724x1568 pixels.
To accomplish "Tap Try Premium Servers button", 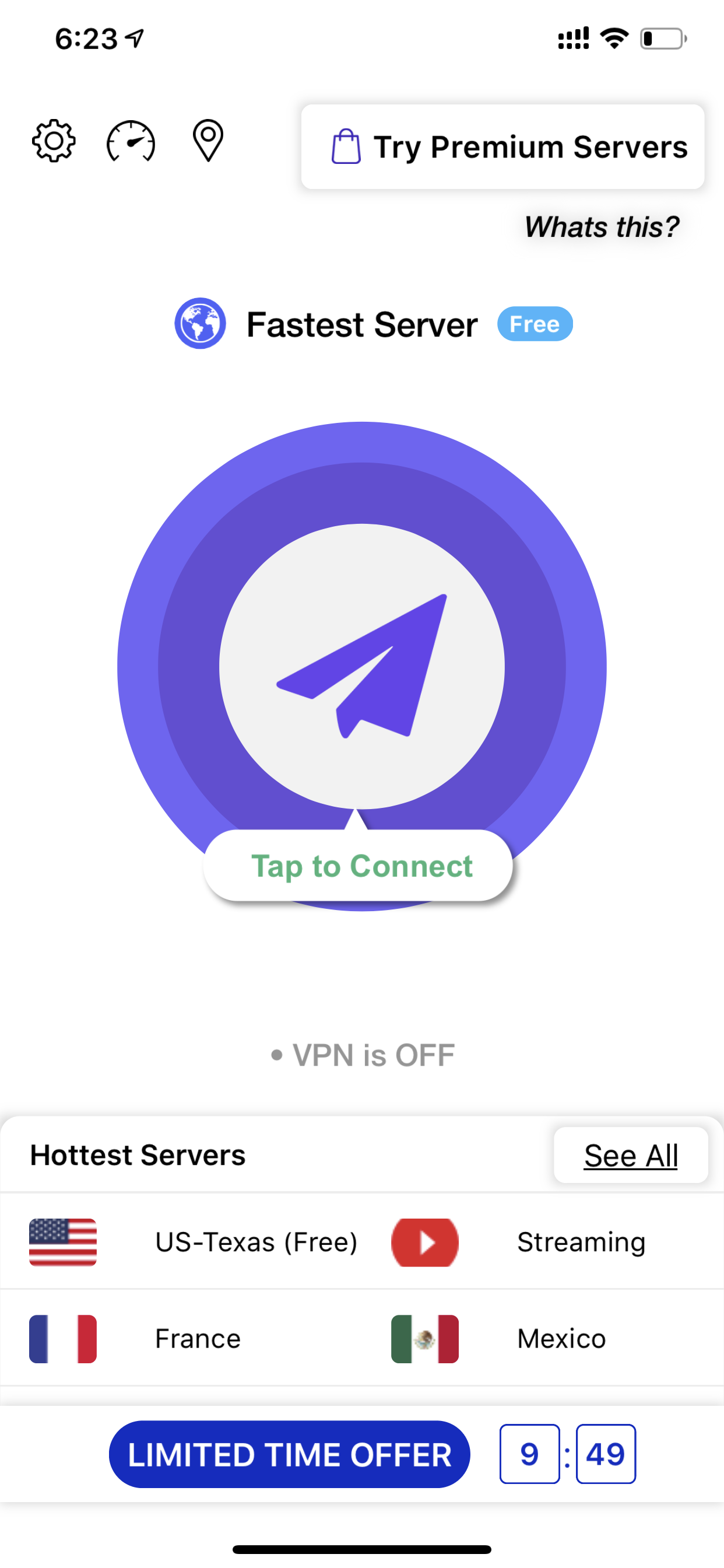I will pos(502,146).
